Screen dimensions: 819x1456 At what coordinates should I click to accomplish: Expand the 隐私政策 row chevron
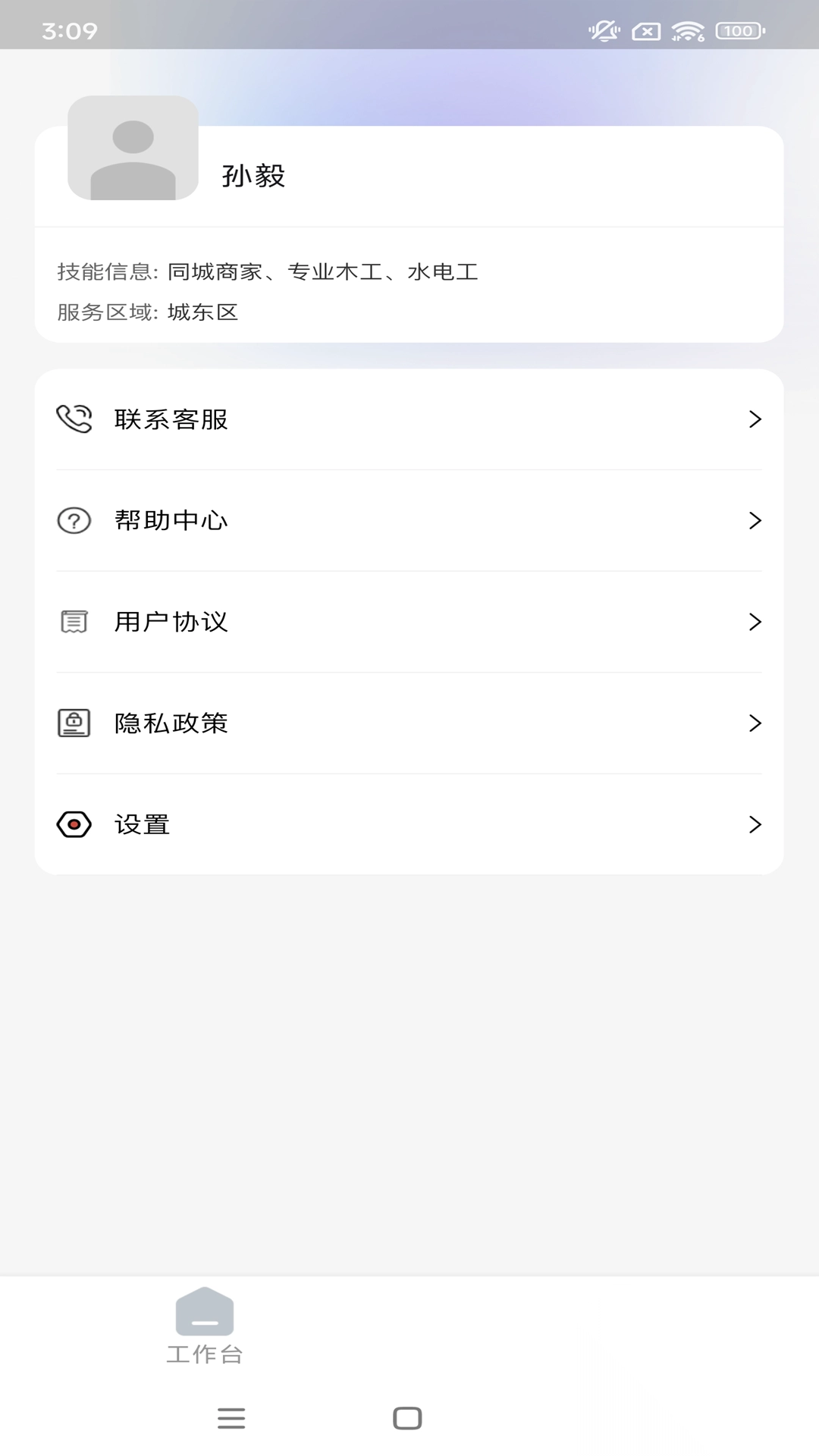pyautogui.click(x=755, y=723)
